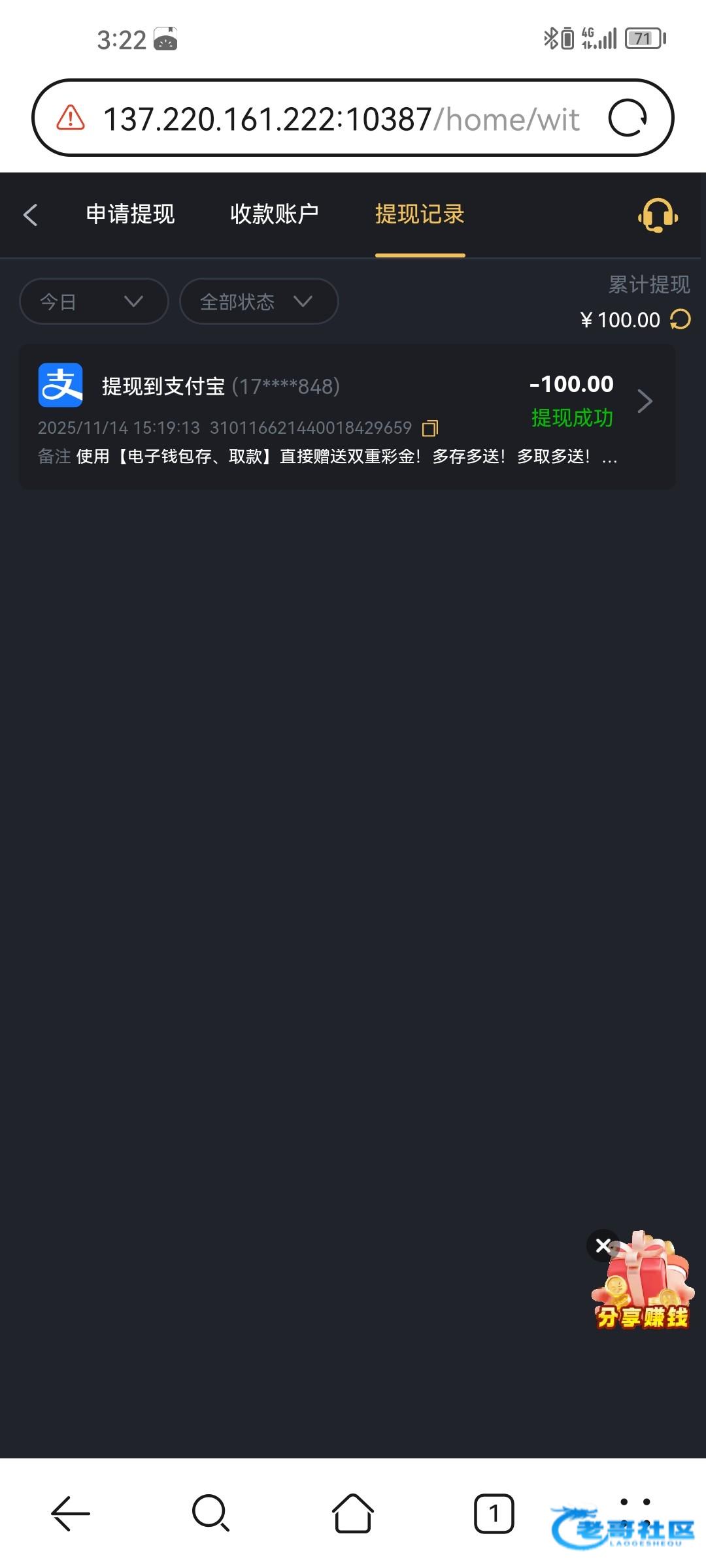Image resolution: width=706 pixels, height=1568 pixels.
Task: Dismiss the 分享赚钱 floating banner
Action: point(603,1245)
